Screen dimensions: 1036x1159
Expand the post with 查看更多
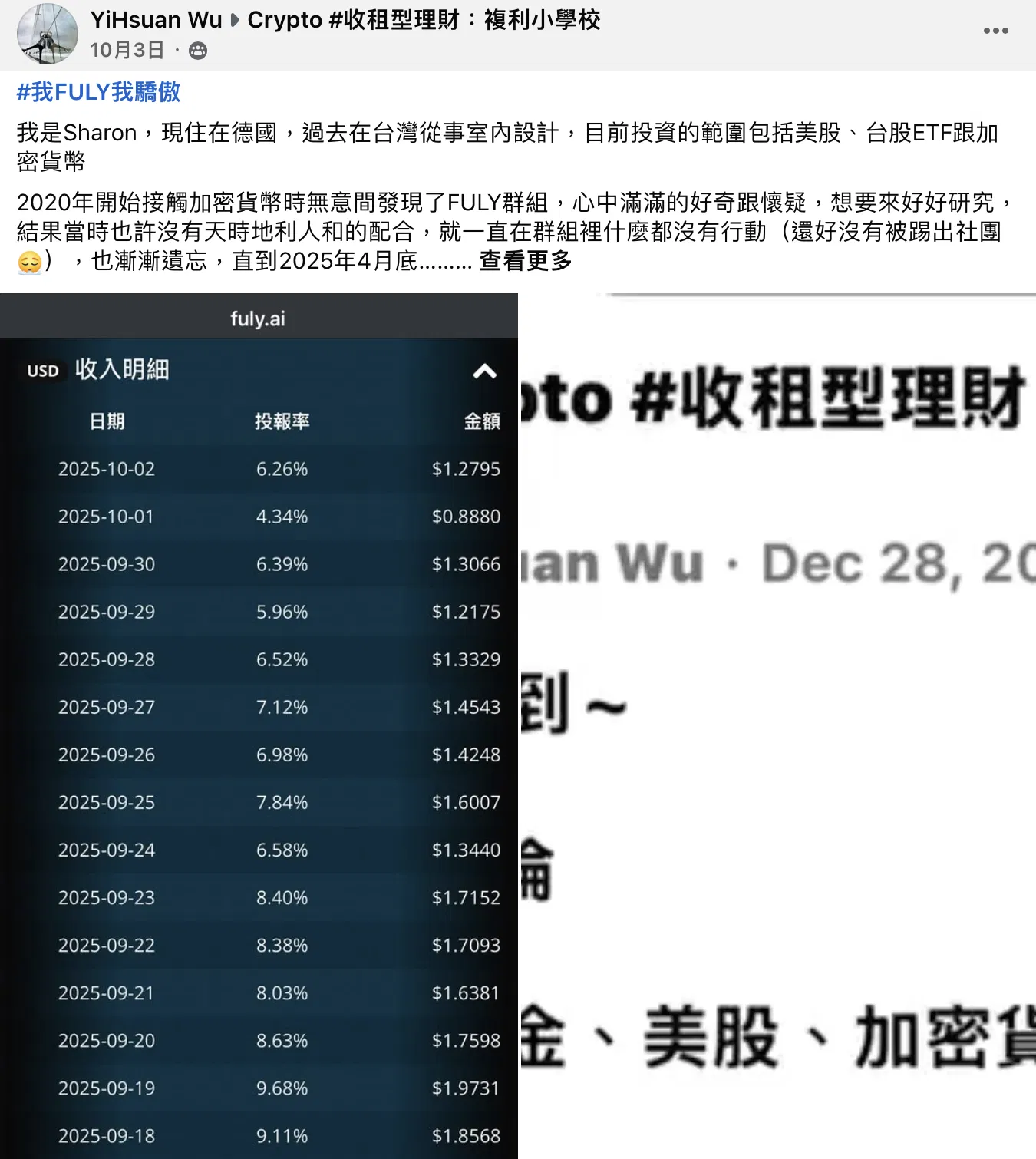[526, 261]
